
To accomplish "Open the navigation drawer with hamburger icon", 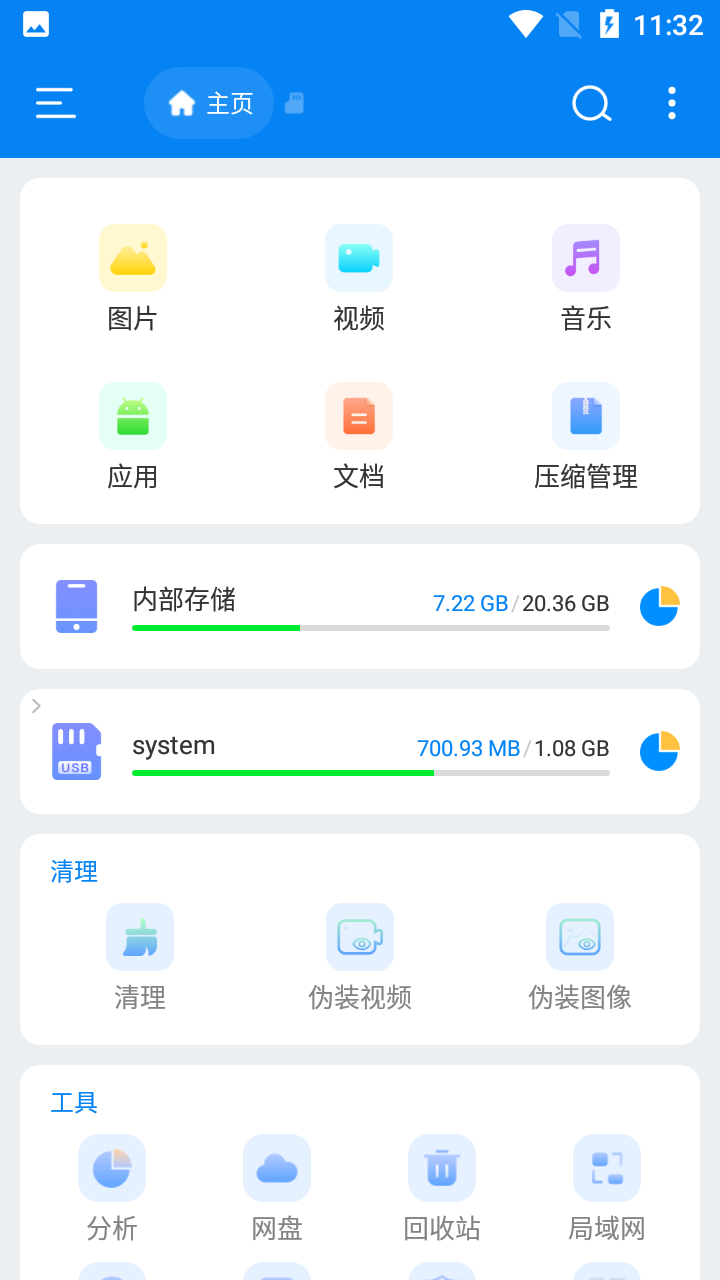I will tap(55, 103).
